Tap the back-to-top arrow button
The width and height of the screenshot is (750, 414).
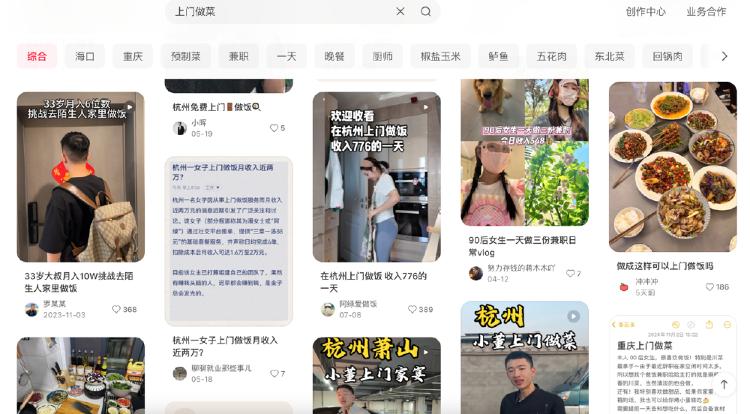[725, 384]
